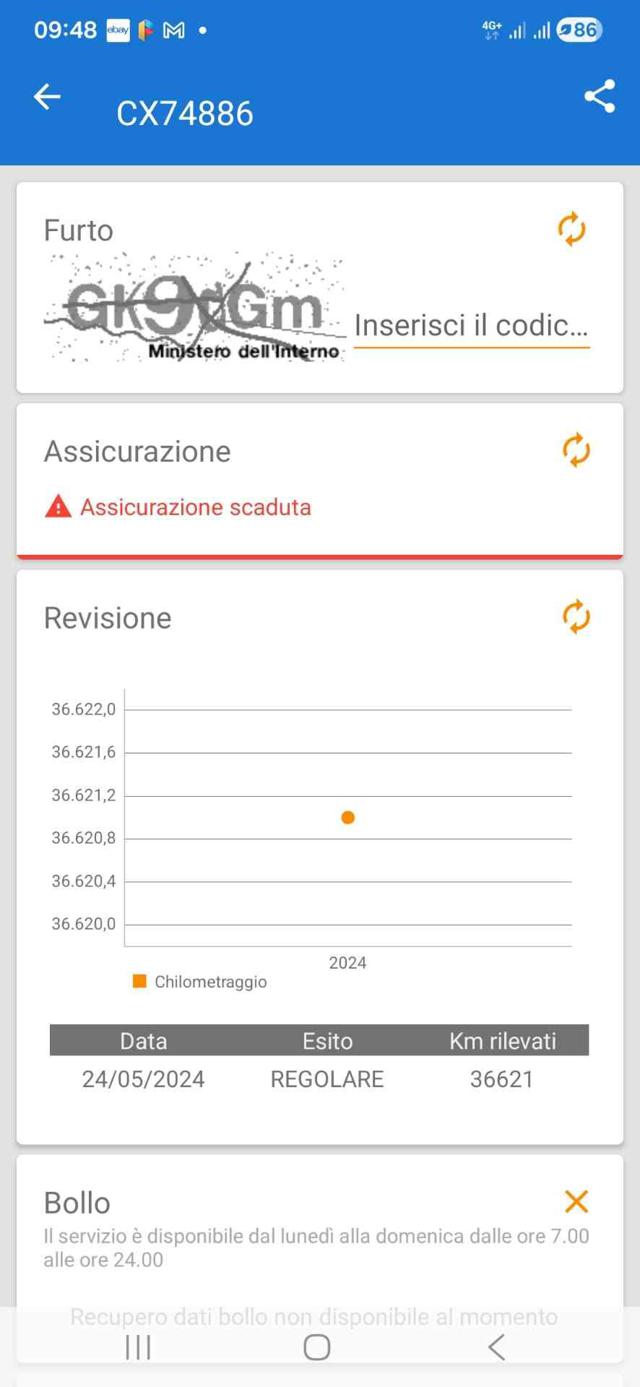
Task: Refresh the Revisione section
Action: (x=576, y=617)
